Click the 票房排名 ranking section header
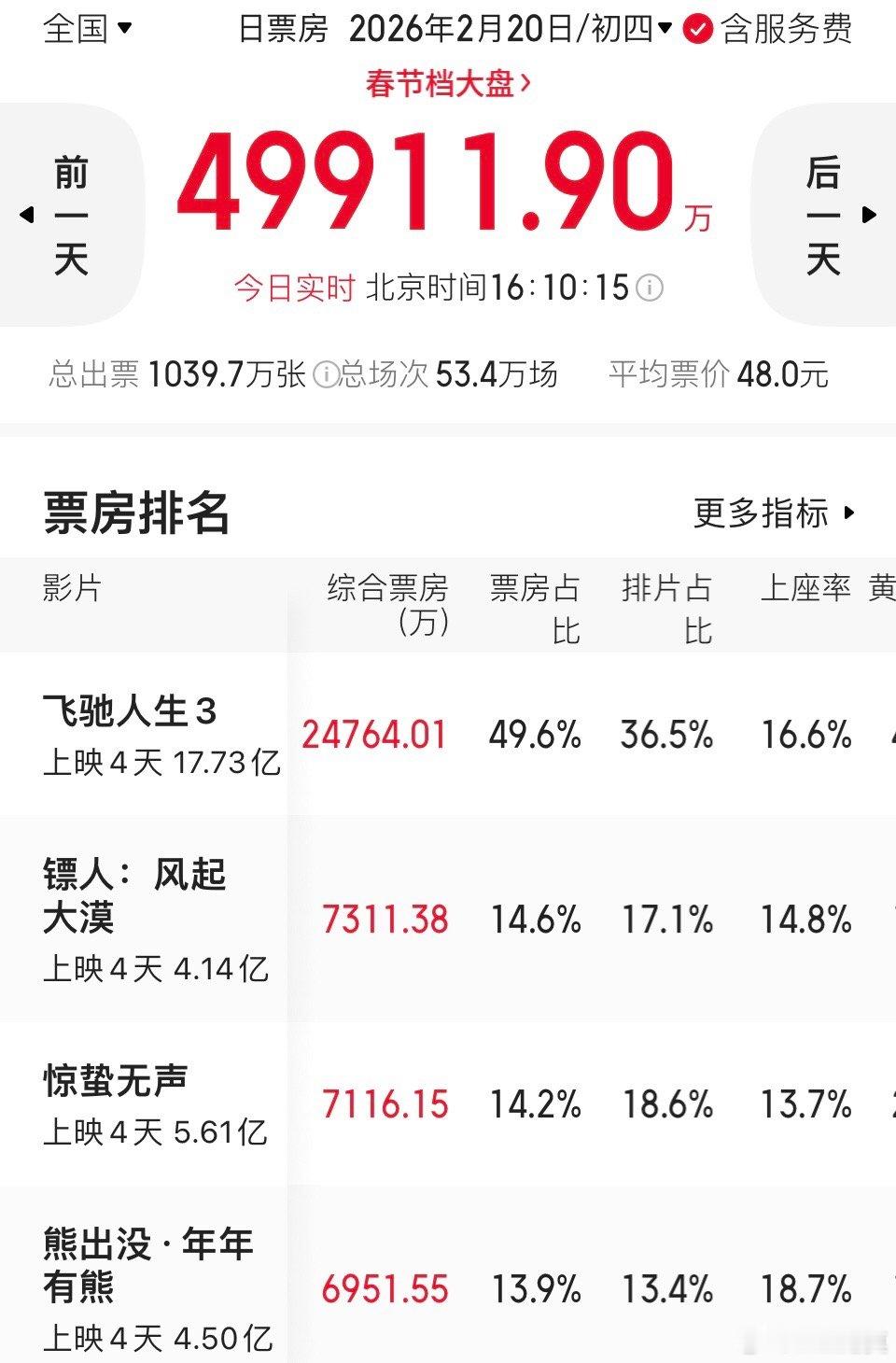 (x=136, y=513)
